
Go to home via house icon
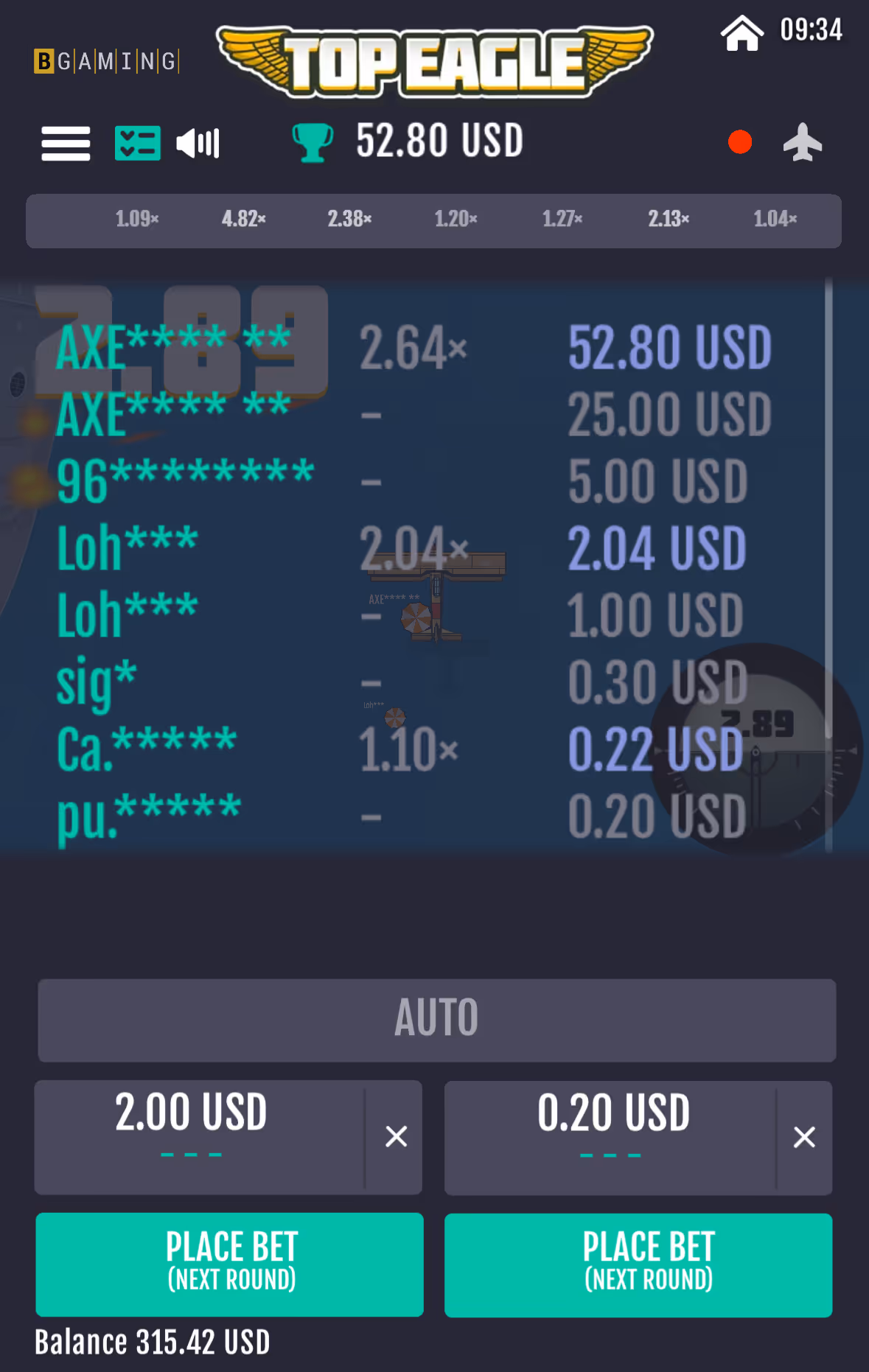click(x=741, y=32)
